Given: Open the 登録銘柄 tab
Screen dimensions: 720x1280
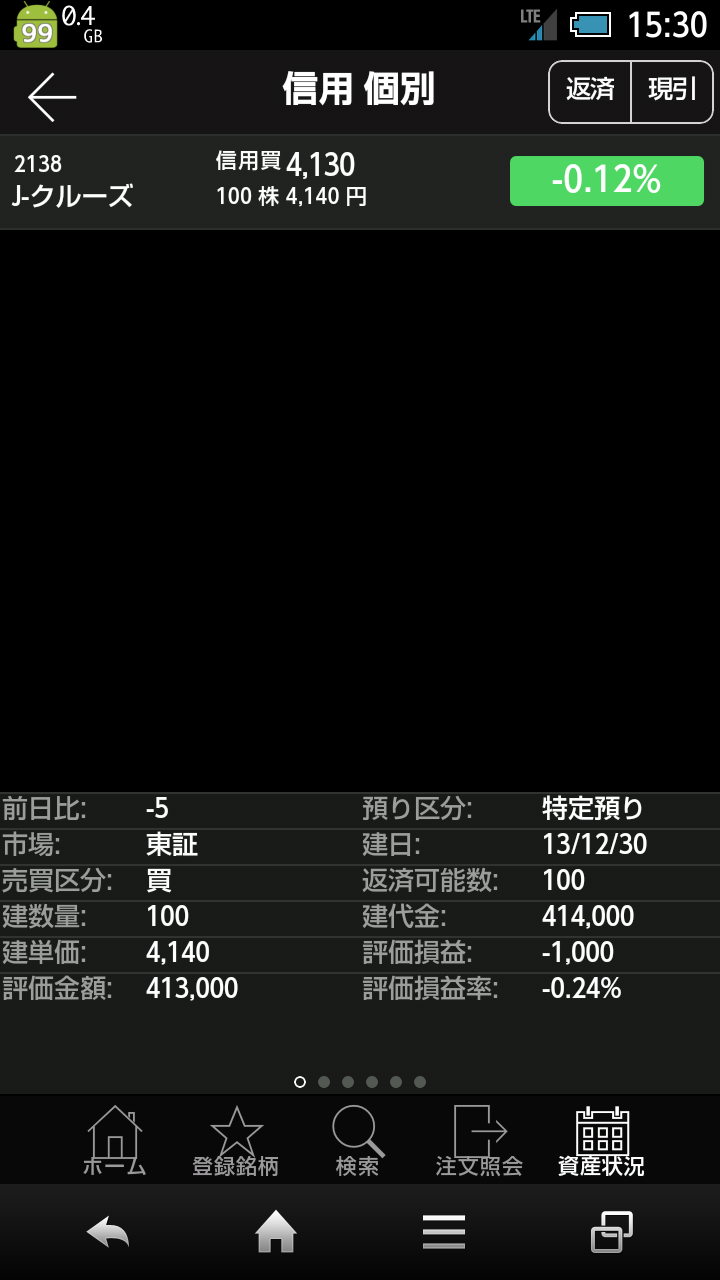Looking at the screenshot, I should click(236, 1140).
